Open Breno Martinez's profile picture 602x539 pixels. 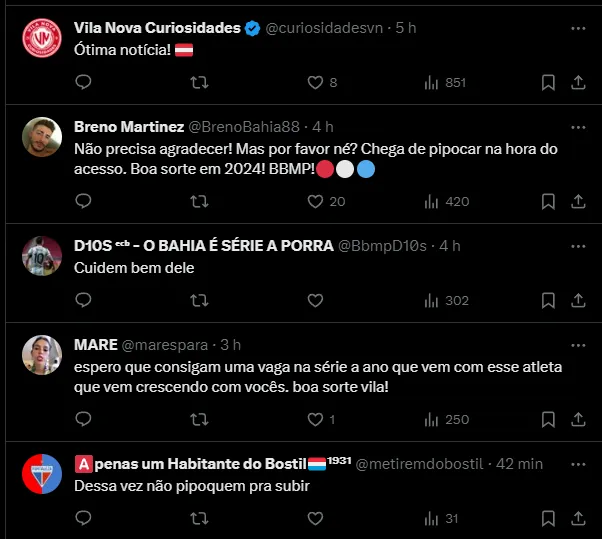coord(41,136)
